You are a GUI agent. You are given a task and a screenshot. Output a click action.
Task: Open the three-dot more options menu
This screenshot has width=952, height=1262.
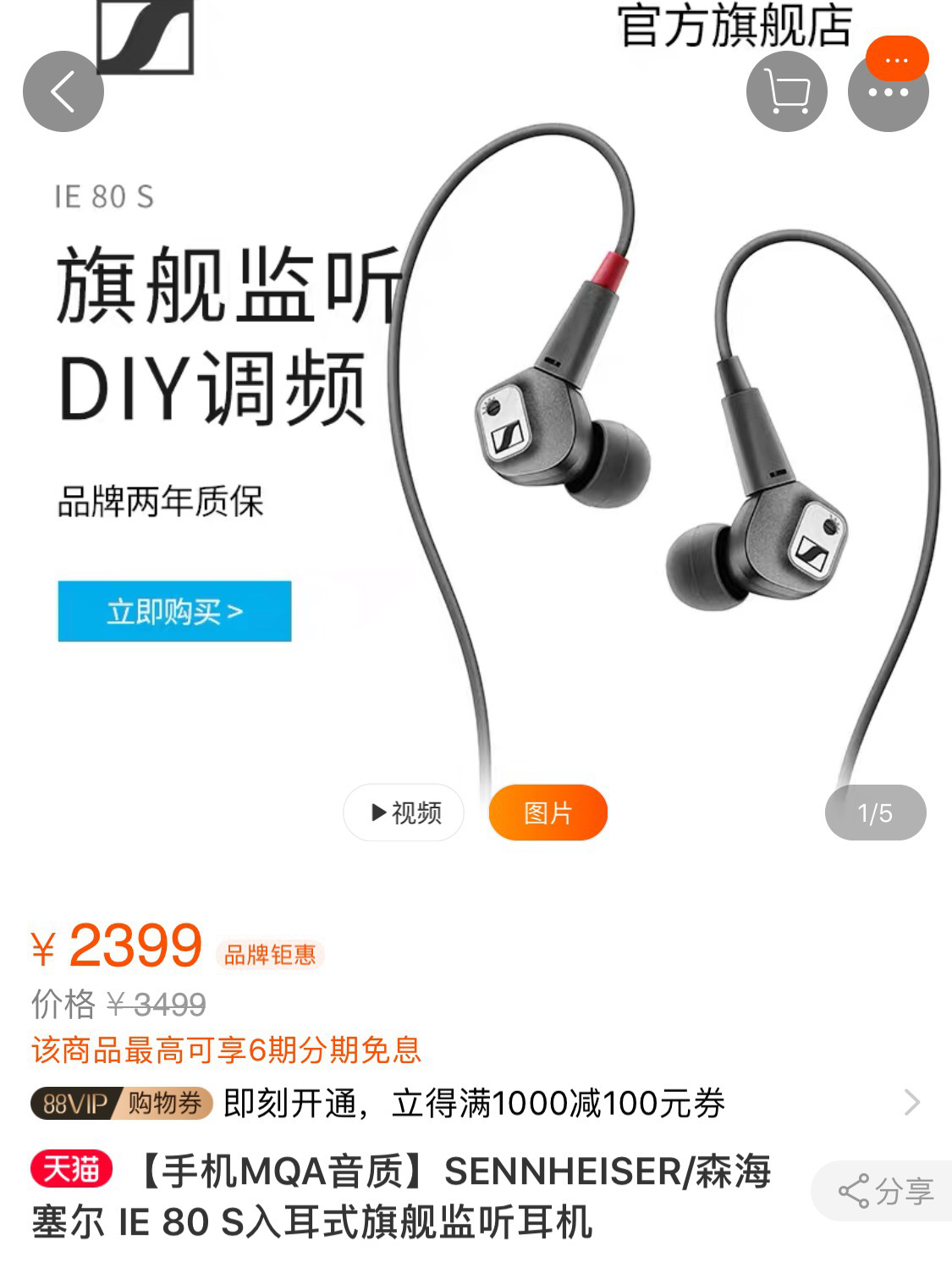click(888, 93)
